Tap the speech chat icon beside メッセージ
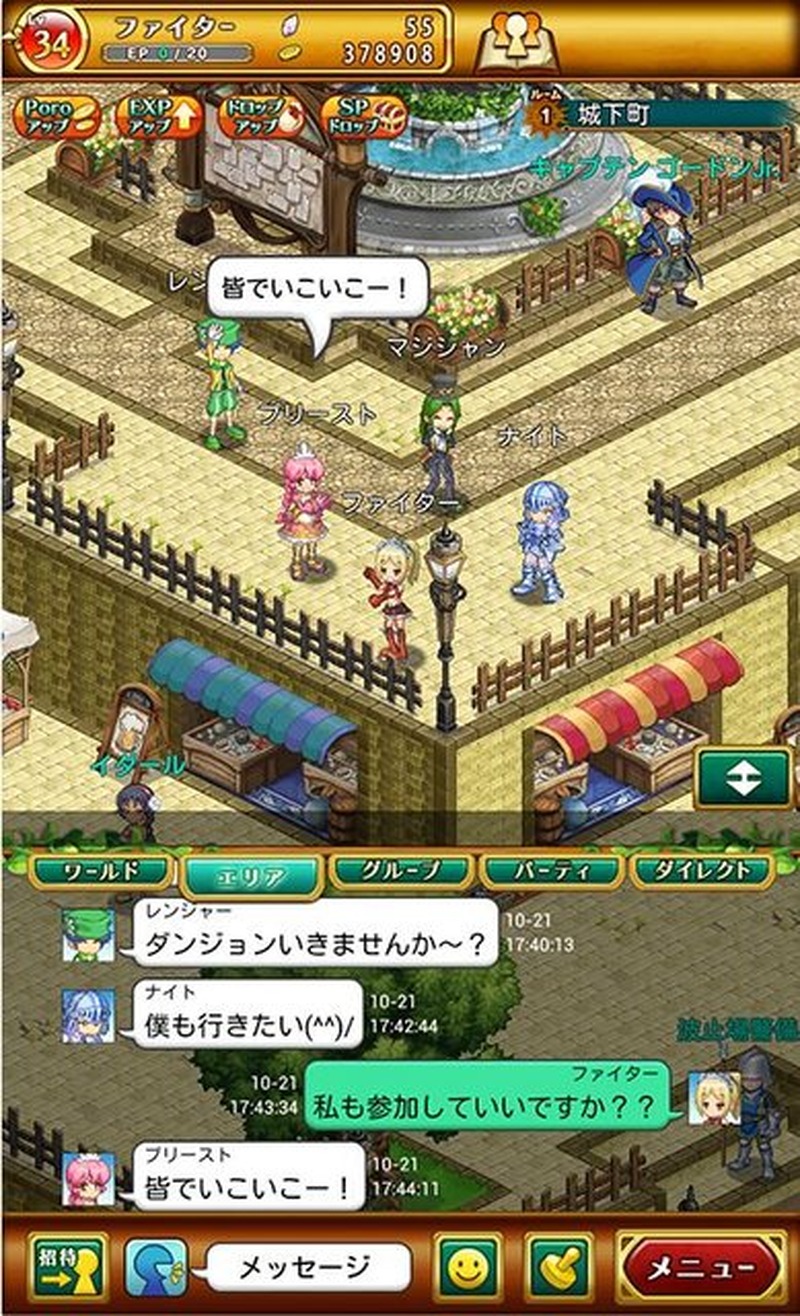 [157, 1269]
